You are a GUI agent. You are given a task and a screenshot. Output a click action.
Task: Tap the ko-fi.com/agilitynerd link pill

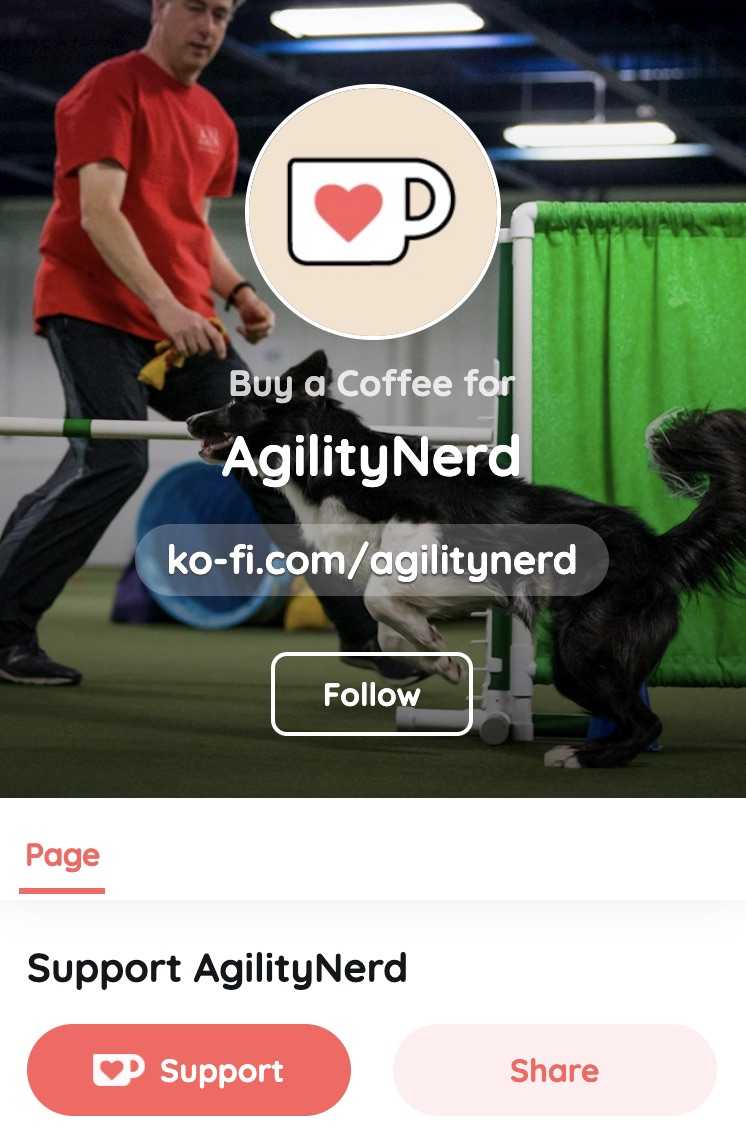click(371, 560)
